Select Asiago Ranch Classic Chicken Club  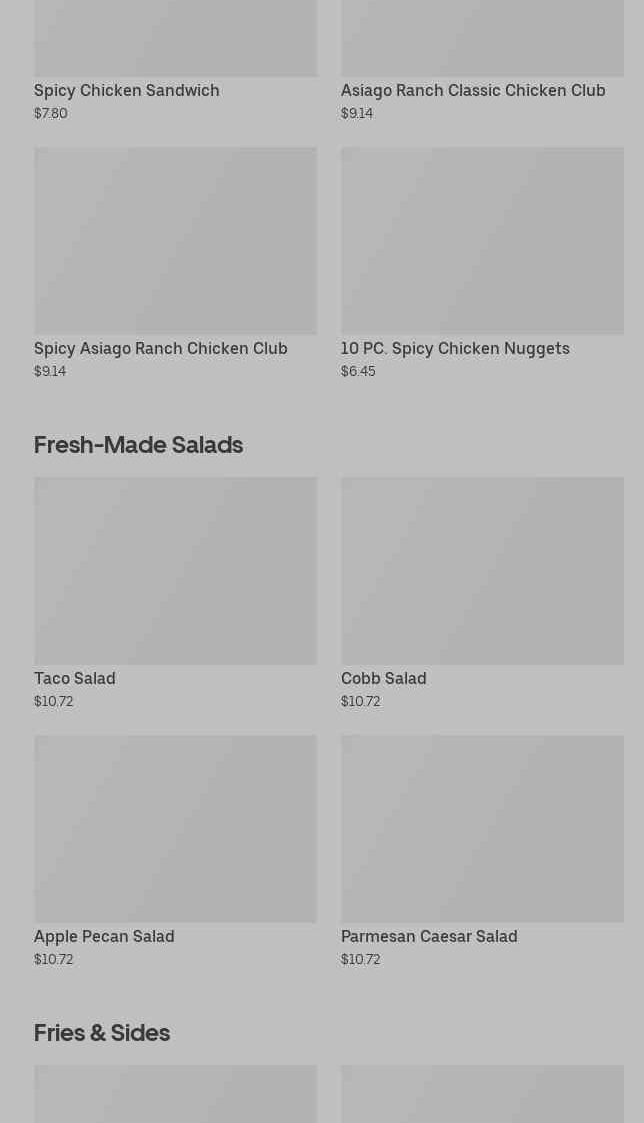[482, 61]
